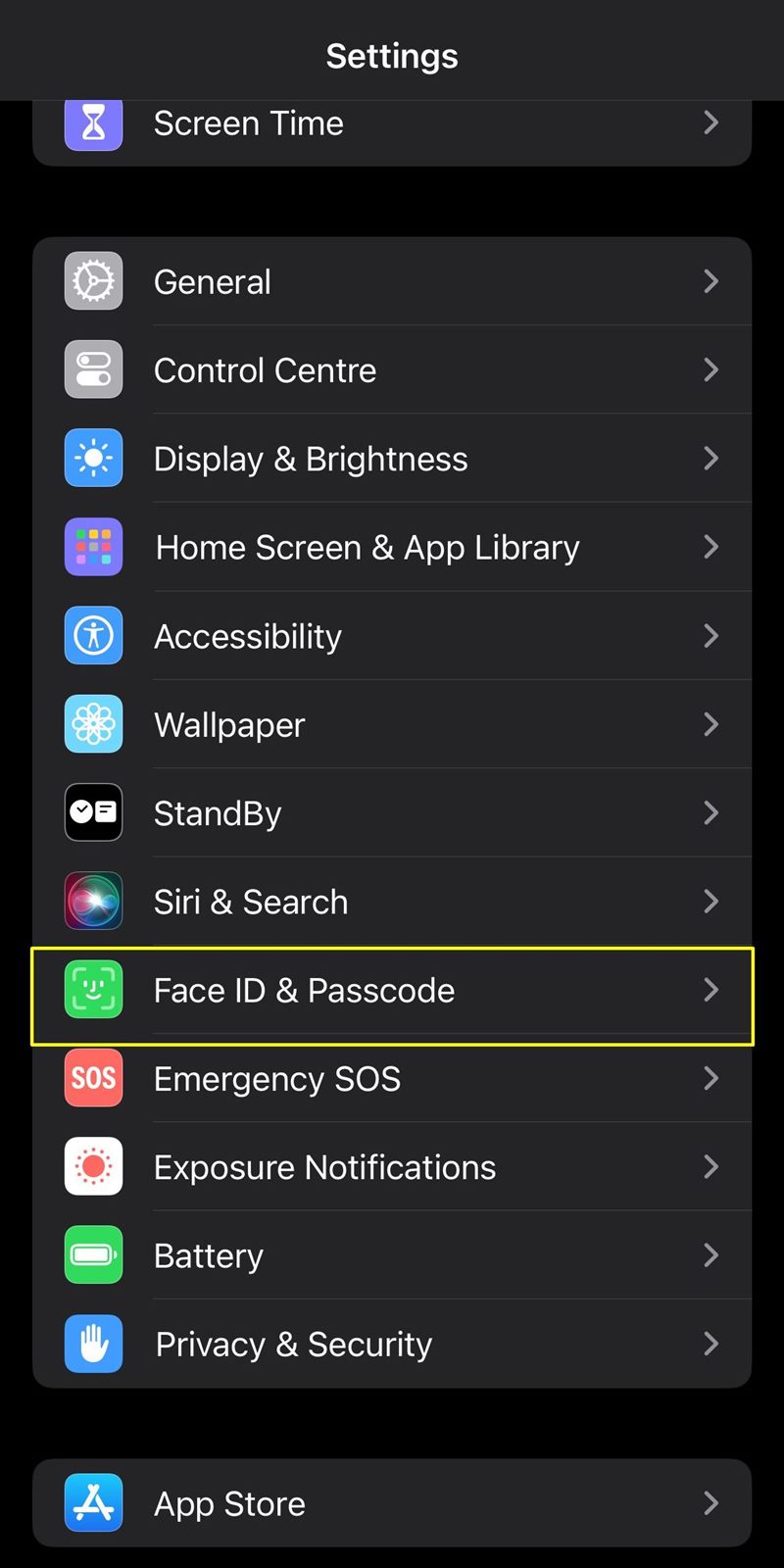This screenshot has height=1568, width=784.
Task: Expand the Battery row chevron
Action: (x=711, y=1255)
